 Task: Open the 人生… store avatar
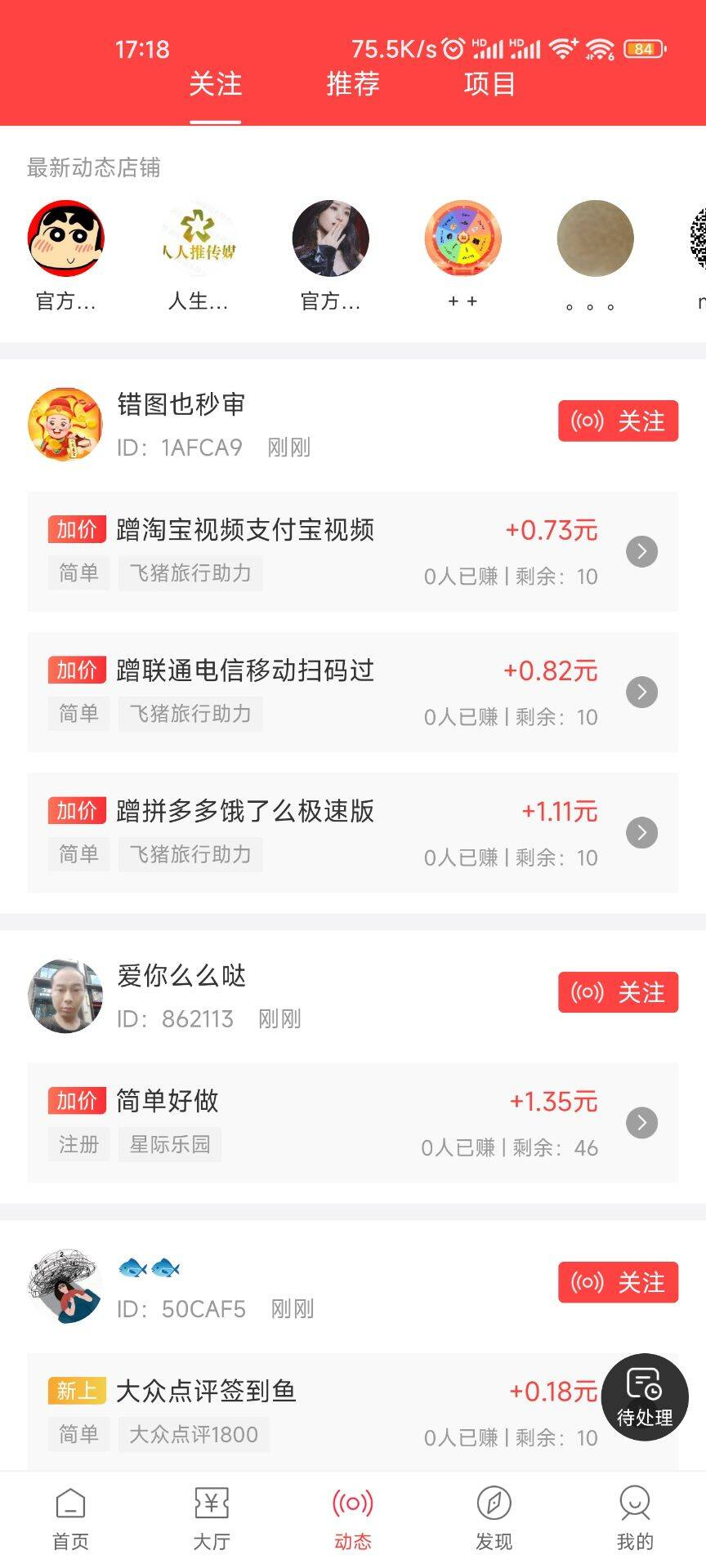(199, 238)
